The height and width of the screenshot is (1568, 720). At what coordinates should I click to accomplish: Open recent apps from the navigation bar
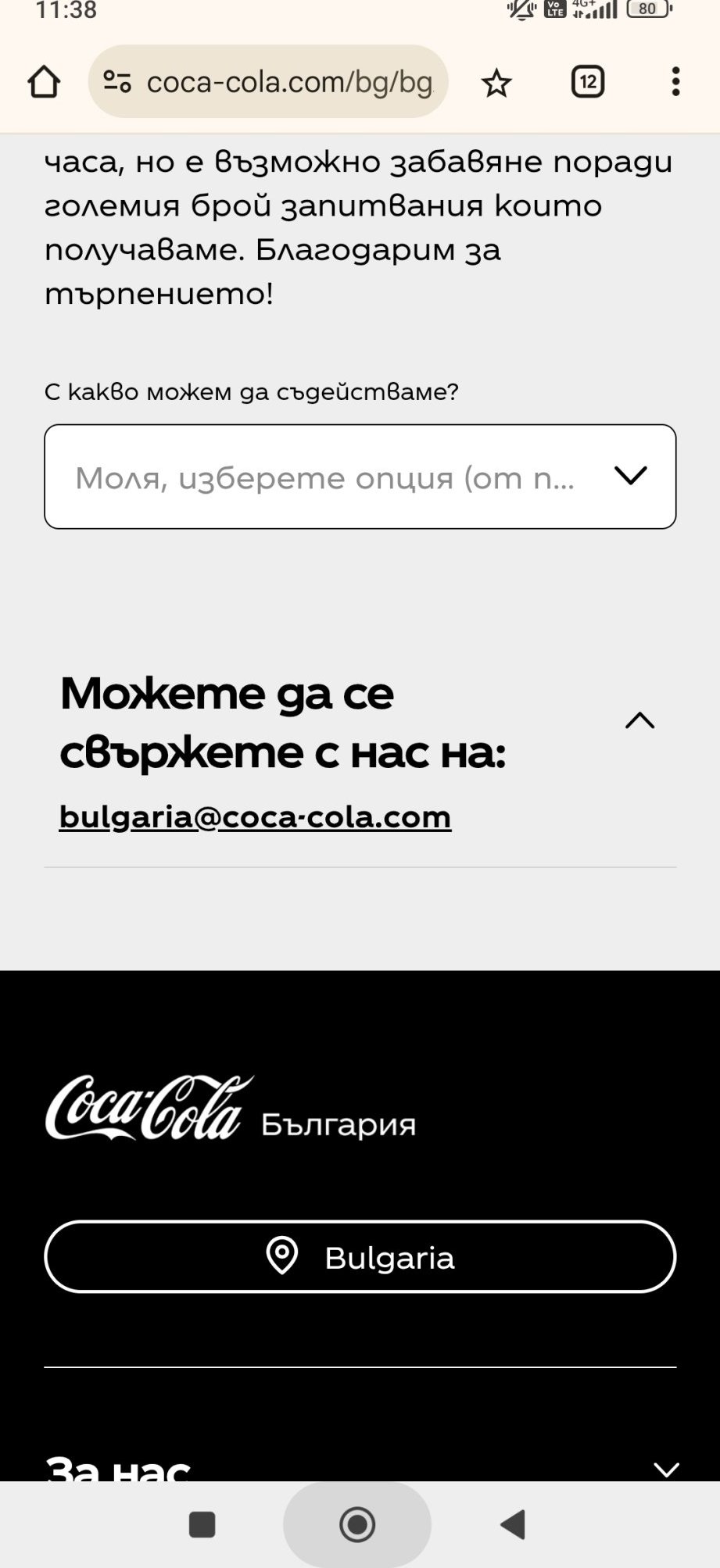(202, 1524)
